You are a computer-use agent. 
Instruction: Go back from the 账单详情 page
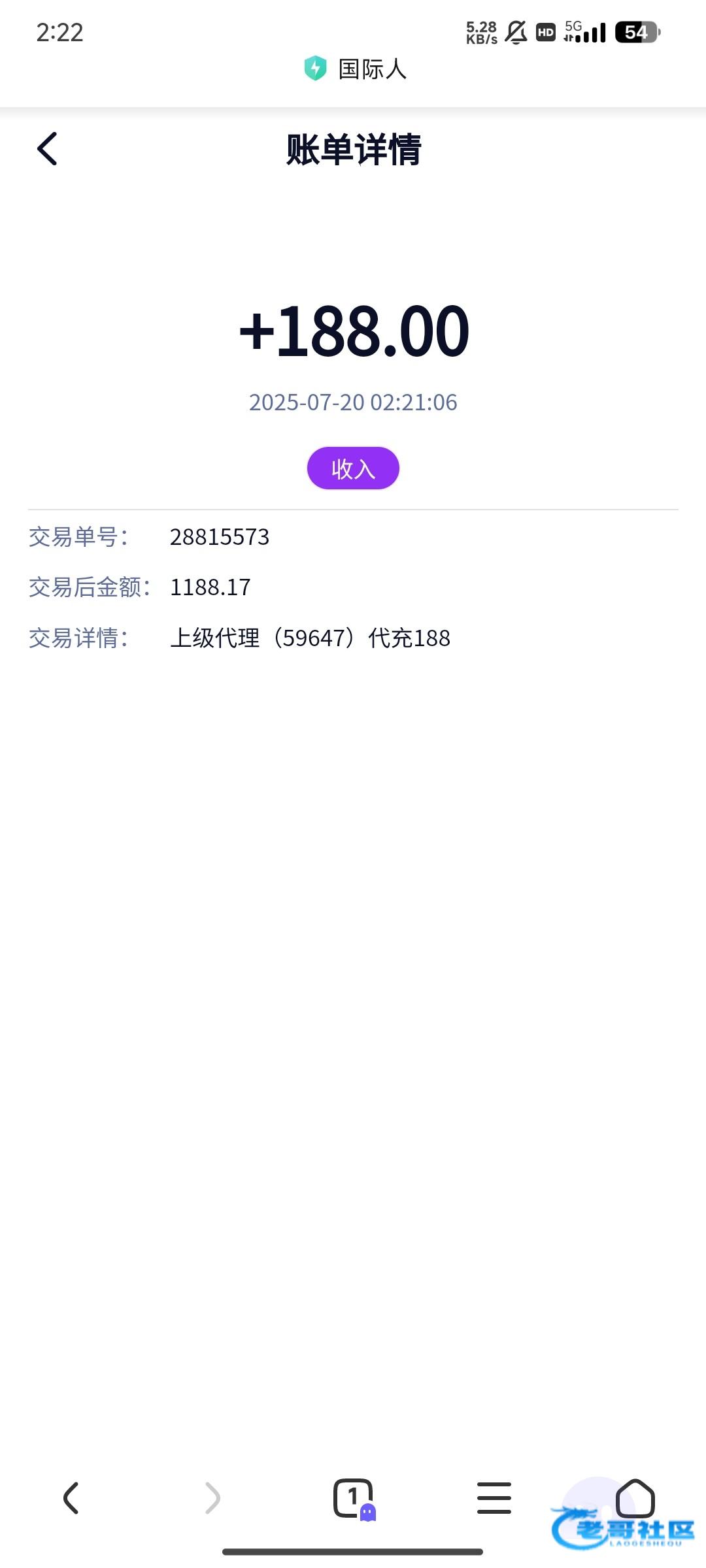[47, 149]
